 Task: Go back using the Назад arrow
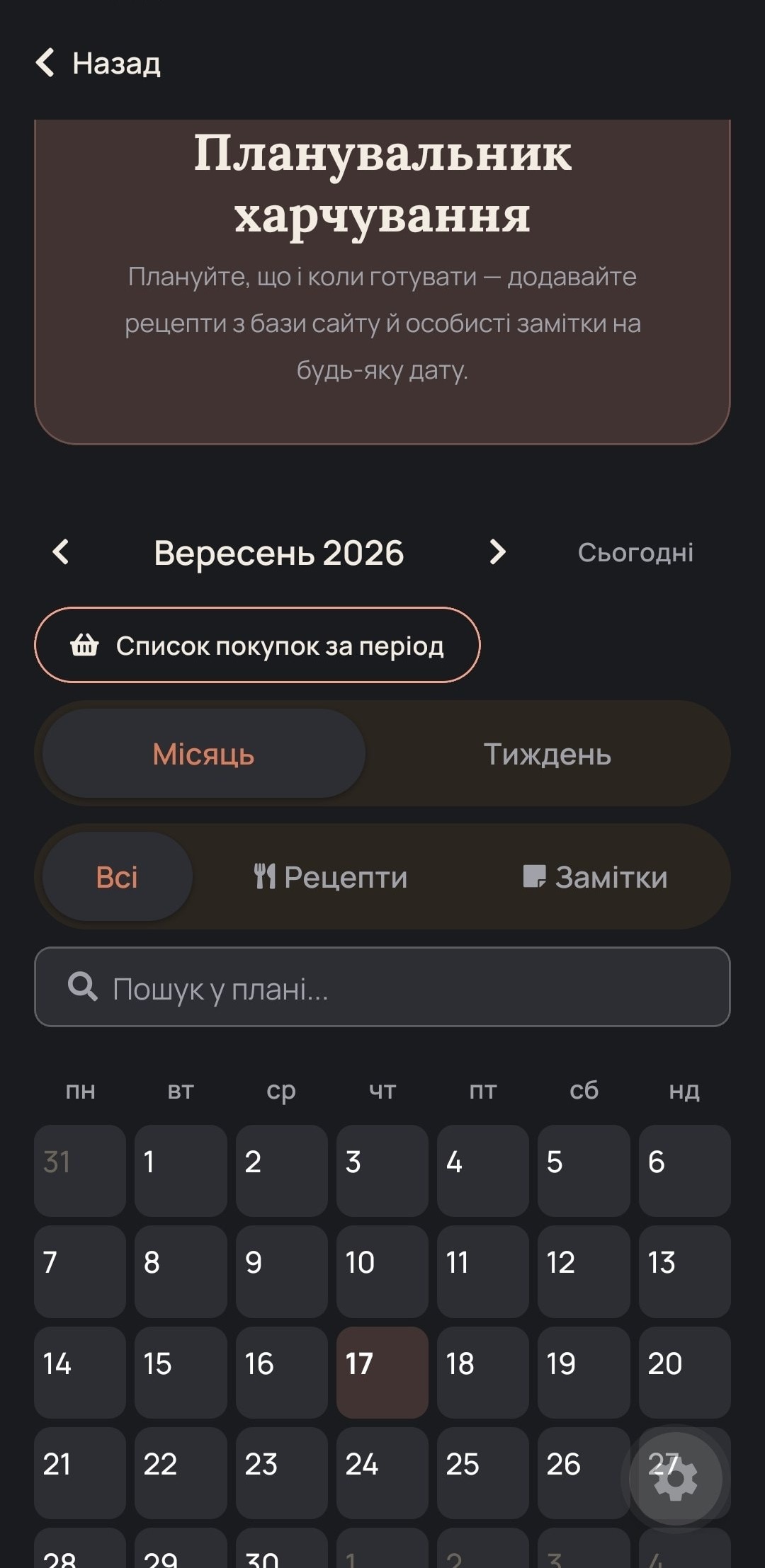[x=98, y=63]
